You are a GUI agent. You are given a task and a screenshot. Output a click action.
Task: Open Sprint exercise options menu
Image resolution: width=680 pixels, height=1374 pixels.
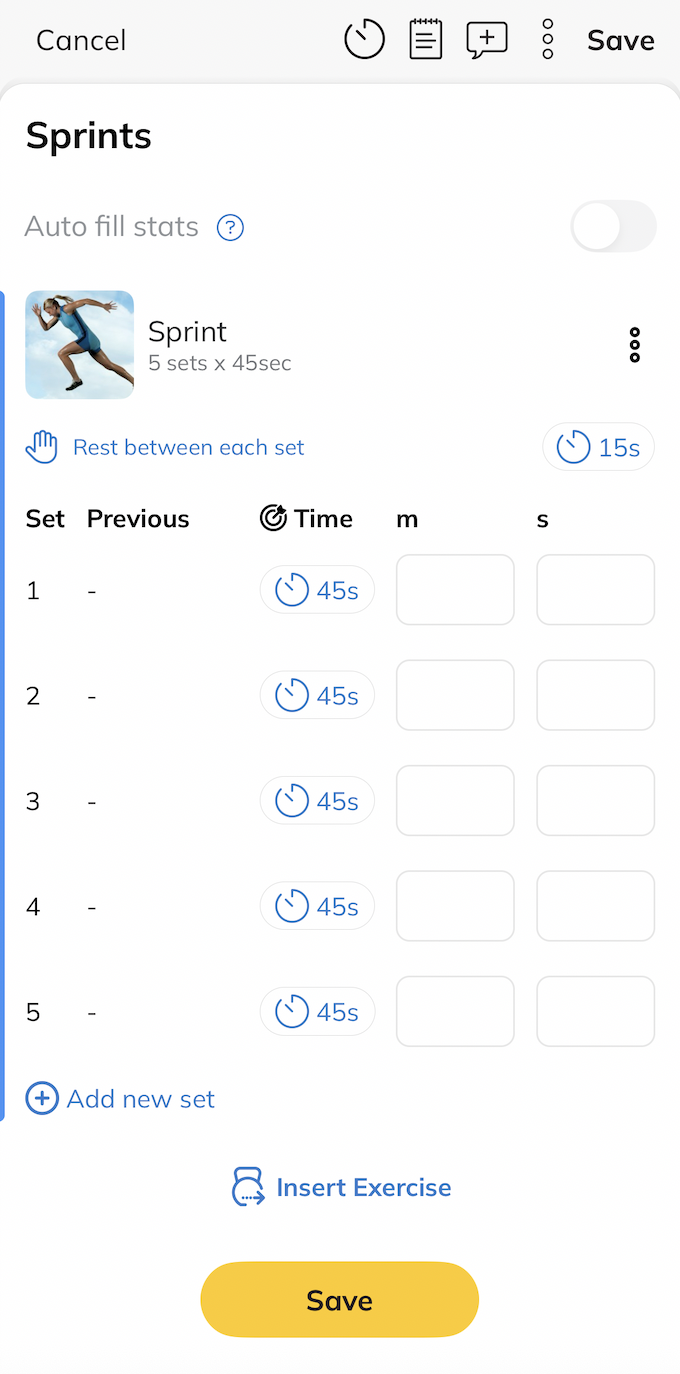click(x=634, y=345)
